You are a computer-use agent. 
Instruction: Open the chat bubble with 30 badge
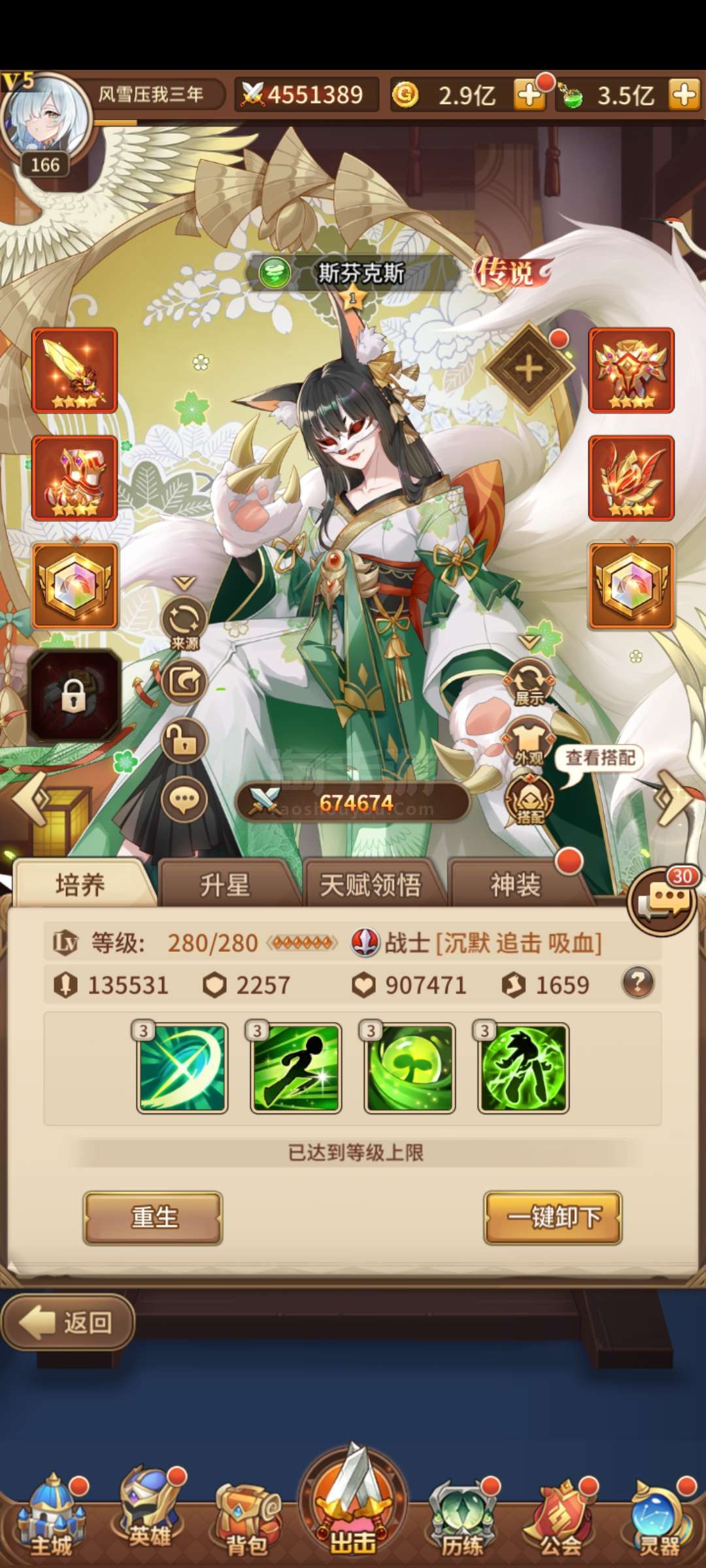pos(662,902)
